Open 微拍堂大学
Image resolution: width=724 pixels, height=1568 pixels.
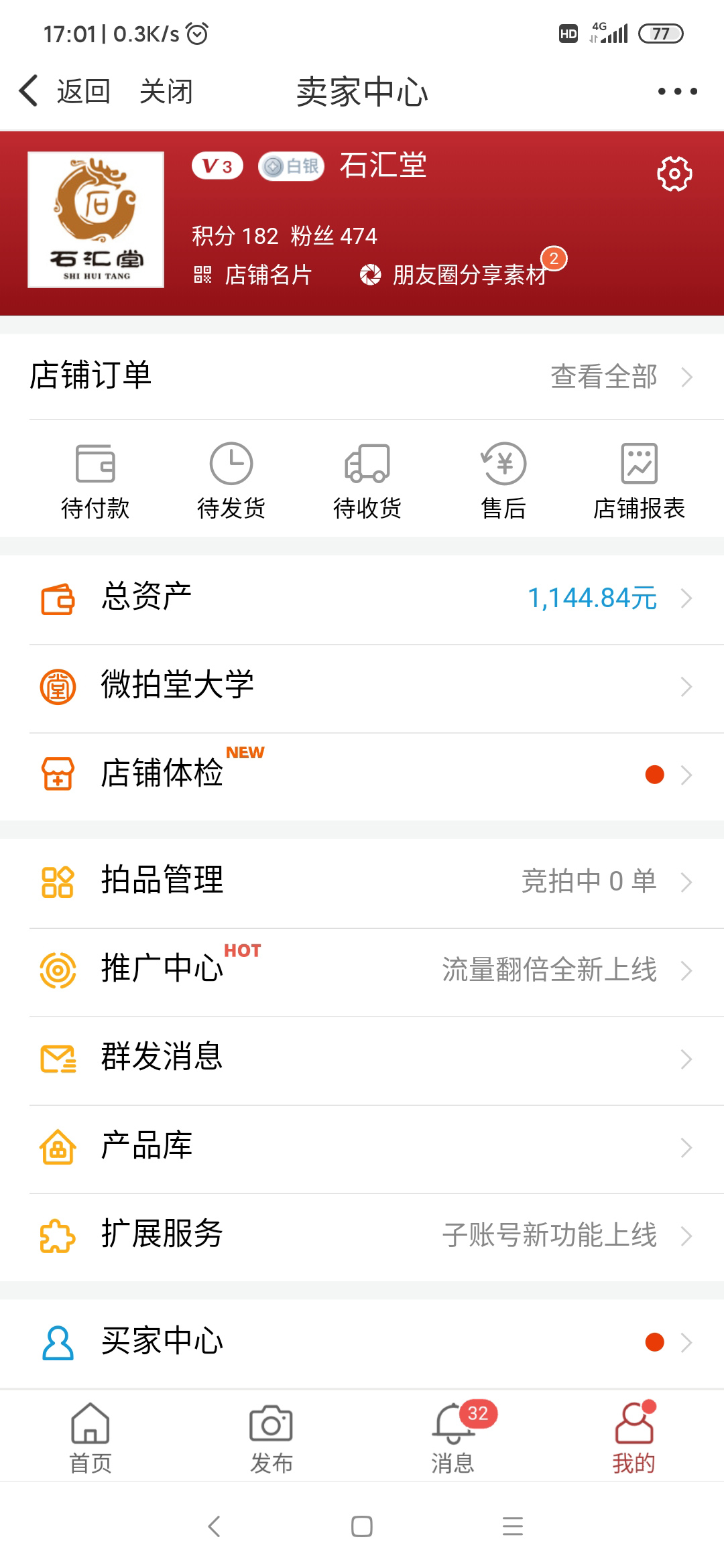click(362, 687)
